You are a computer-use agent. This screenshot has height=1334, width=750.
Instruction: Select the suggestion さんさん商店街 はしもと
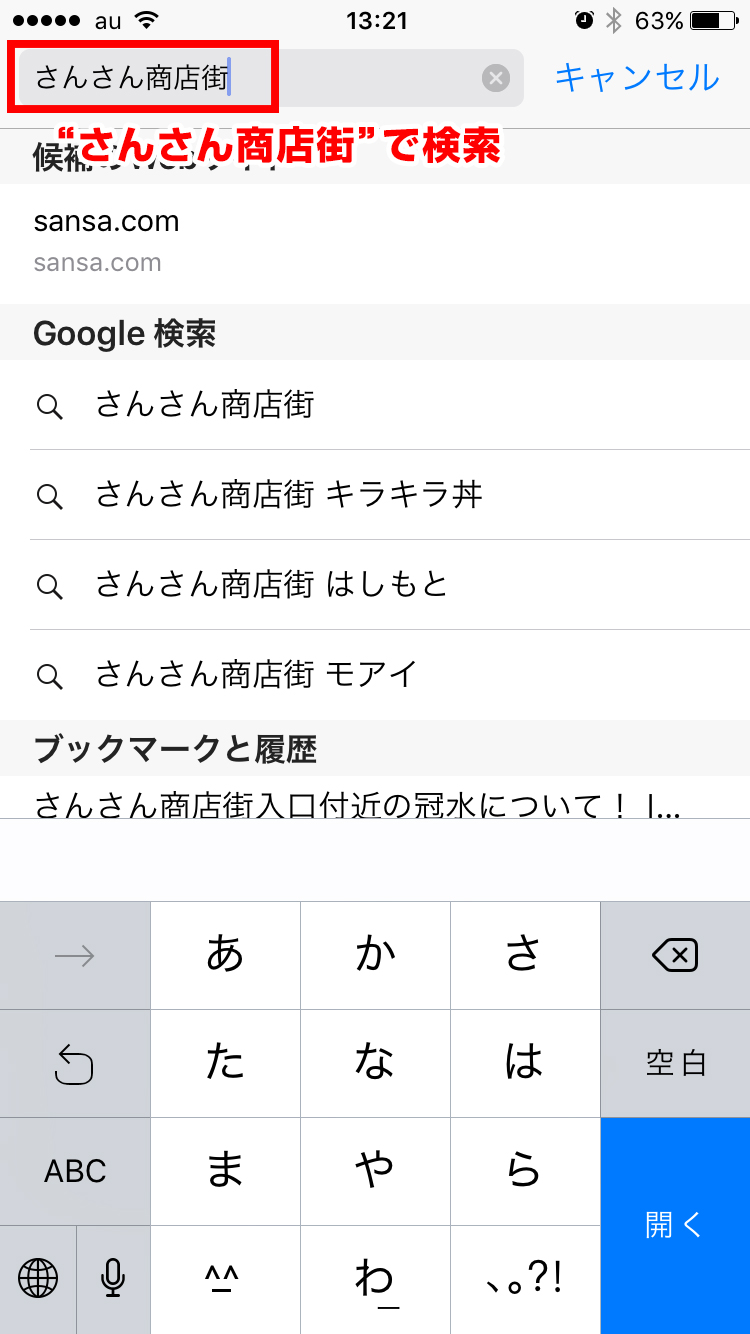coord(375,585)
